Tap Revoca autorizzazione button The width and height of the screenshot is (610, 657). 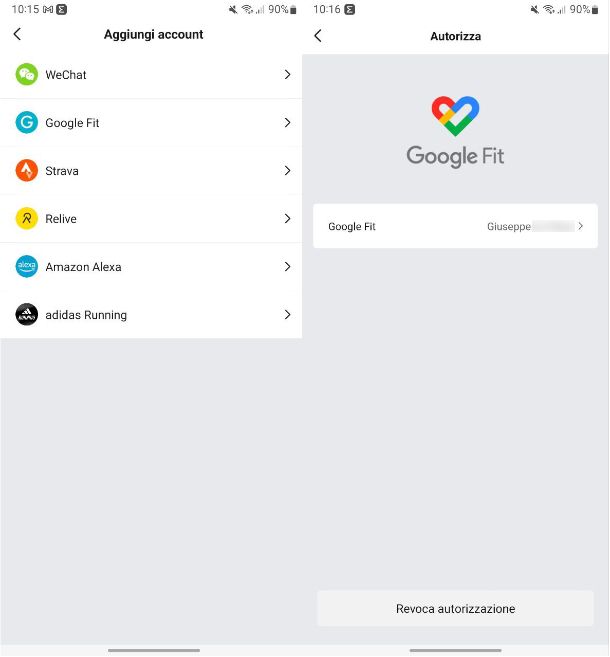(x=455, y=608)
